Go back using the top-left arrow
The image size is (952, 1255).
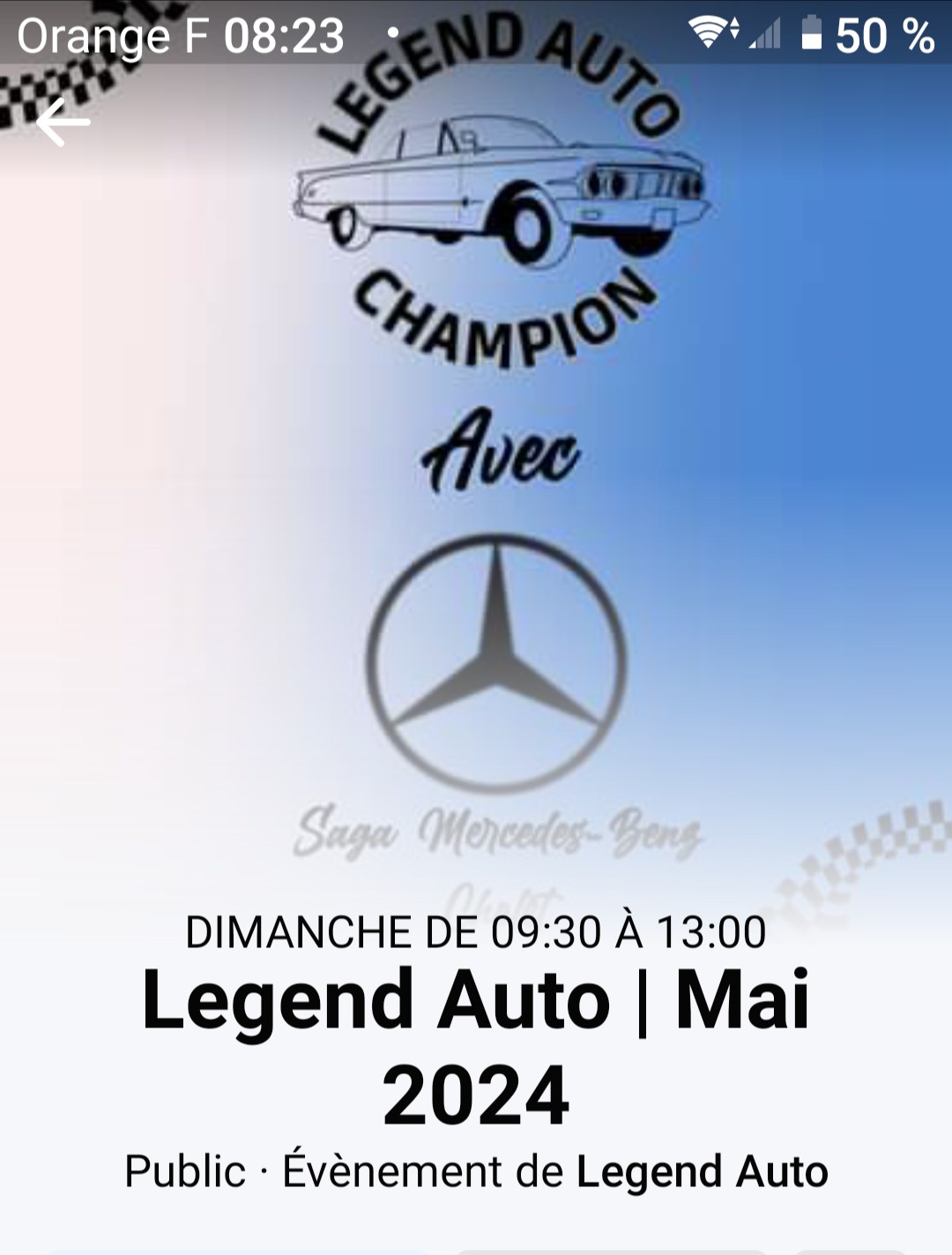coord(63,122)
